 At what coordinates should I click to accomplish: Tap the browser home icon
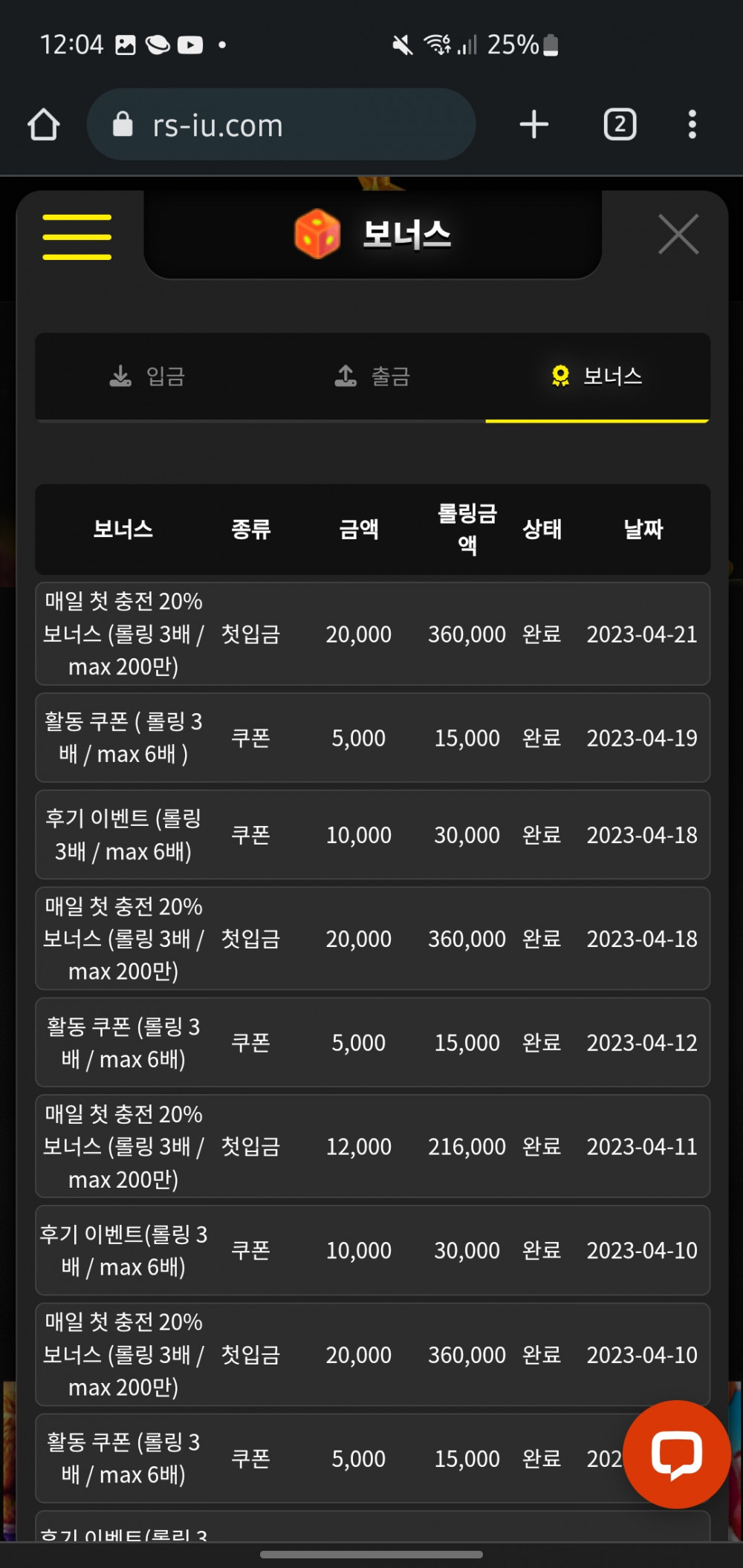coord(44,125)
